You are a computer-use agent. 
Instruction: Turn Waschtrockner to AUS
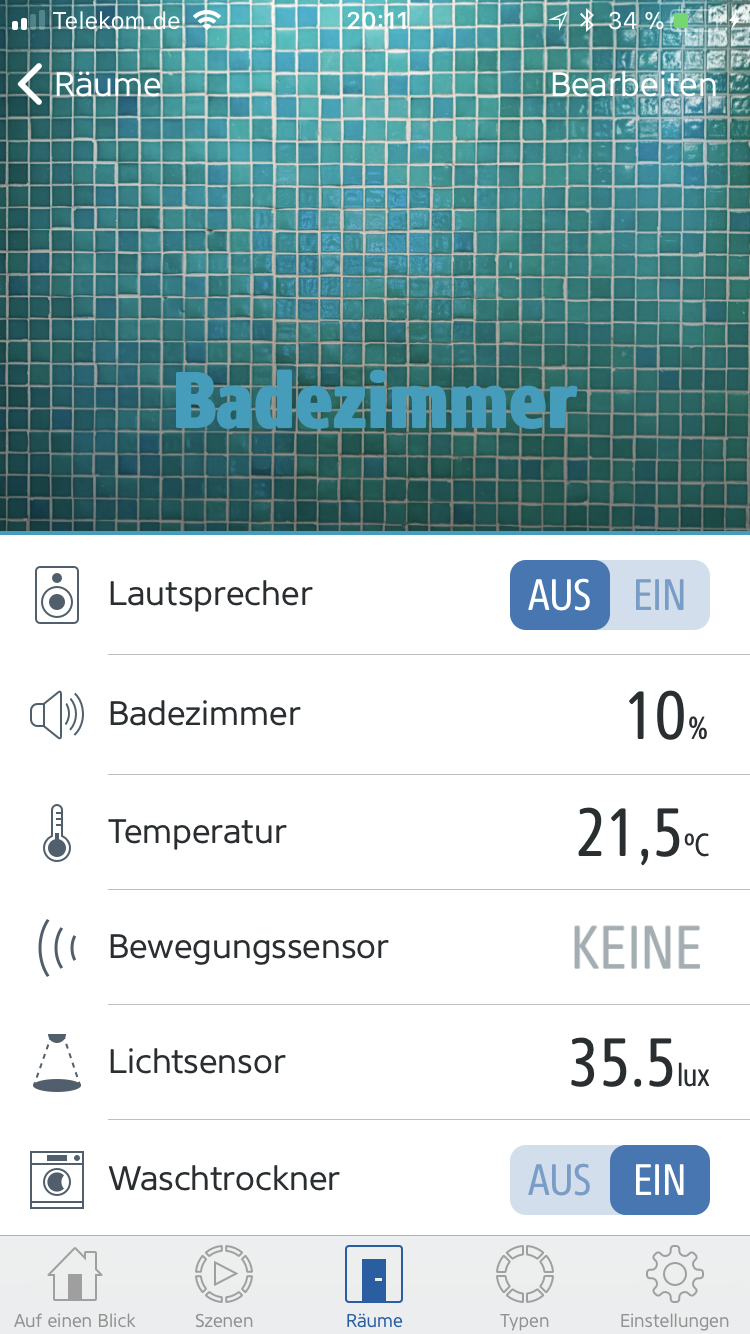coord(560,1180)
